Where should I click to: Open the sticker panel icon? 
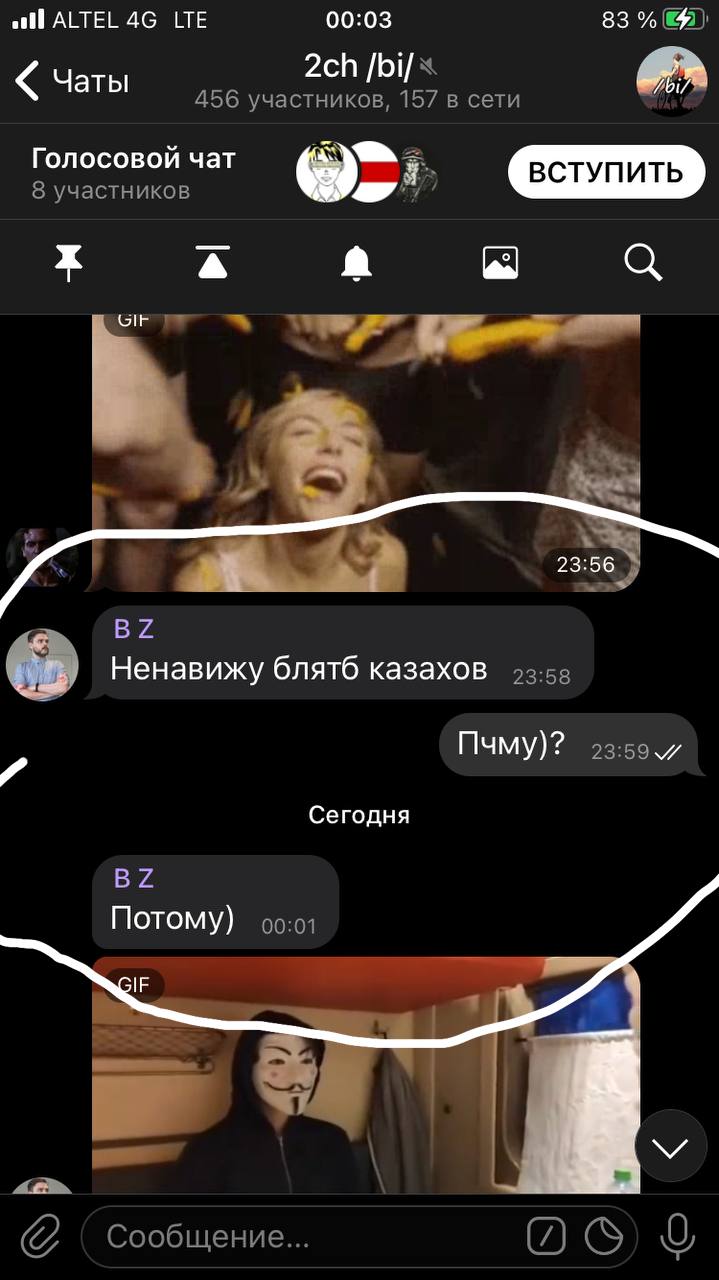coord(603,1238)
